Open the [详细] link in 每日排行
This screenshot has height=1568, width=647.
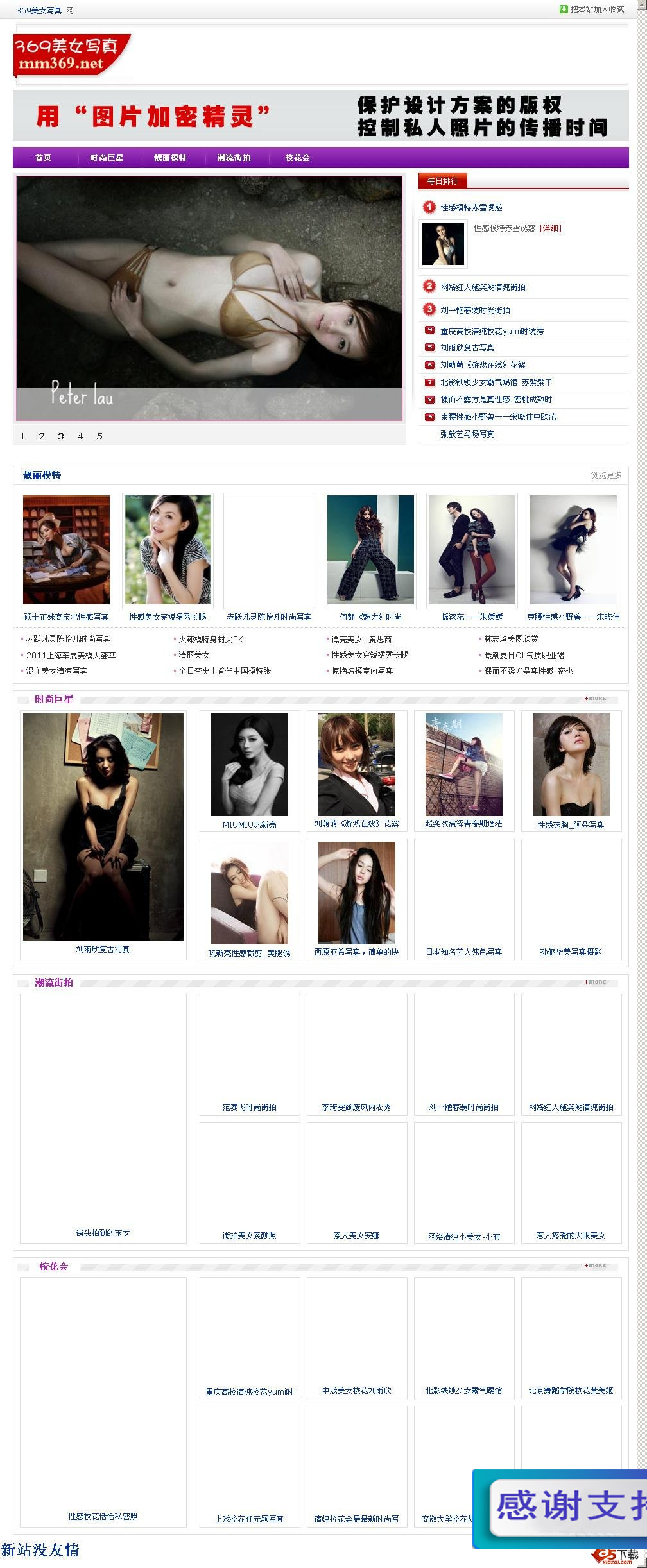550,228
